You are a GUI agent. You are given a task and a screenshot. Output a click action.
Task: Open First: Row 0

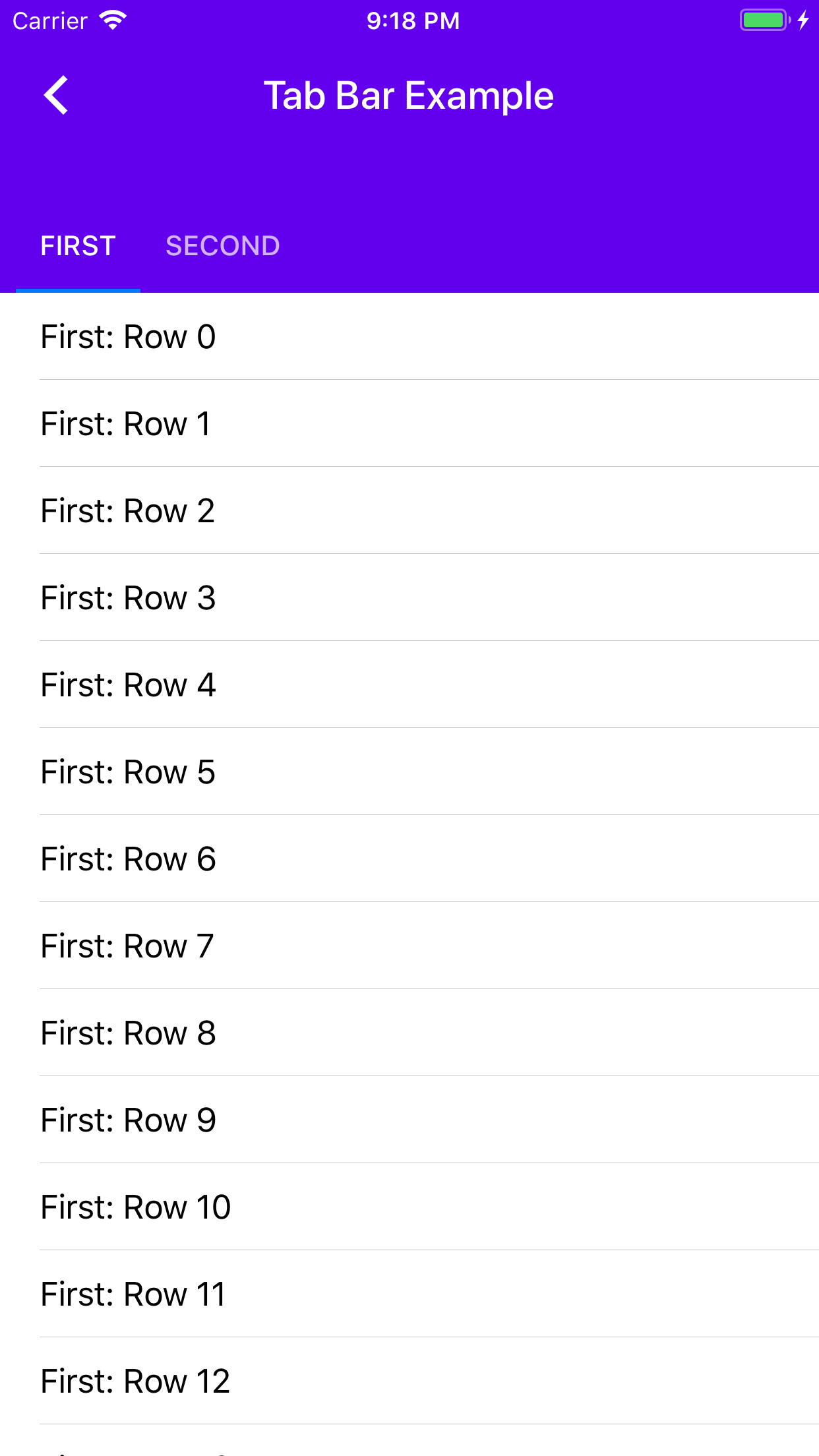click(409, 336)
